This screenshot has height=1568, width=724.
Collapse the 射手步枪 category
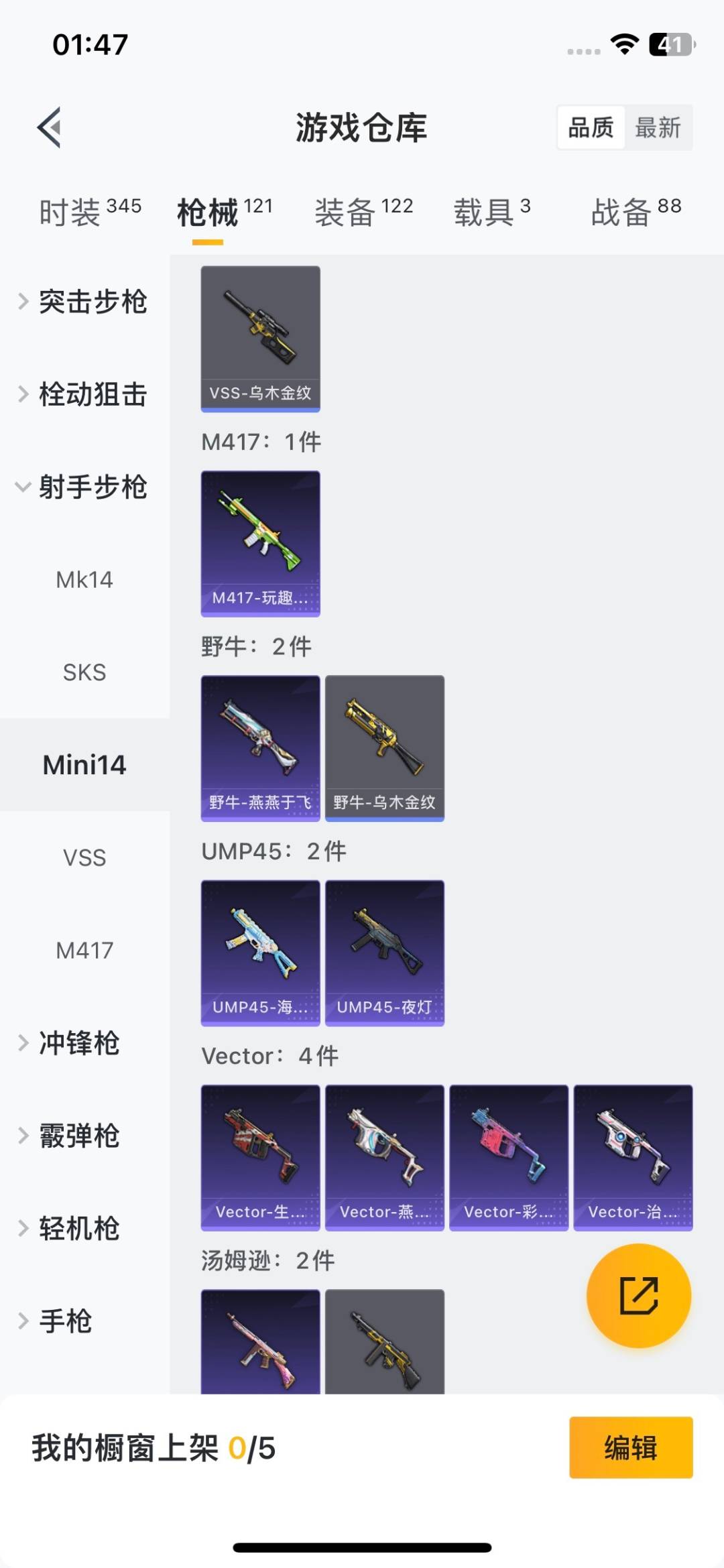(94, 488)
